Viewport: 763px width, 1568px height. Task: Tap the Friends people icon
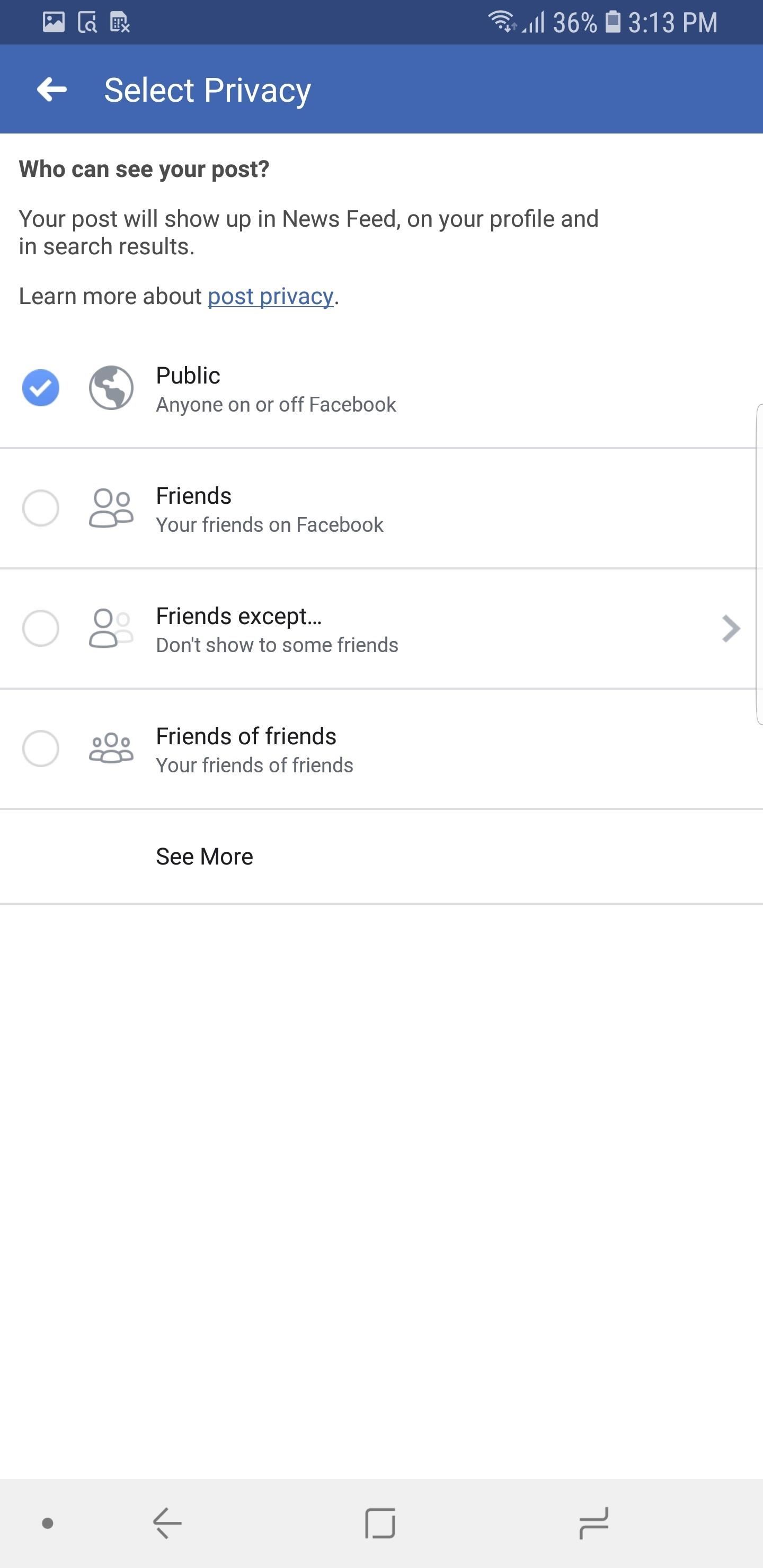tap(112, 509)
